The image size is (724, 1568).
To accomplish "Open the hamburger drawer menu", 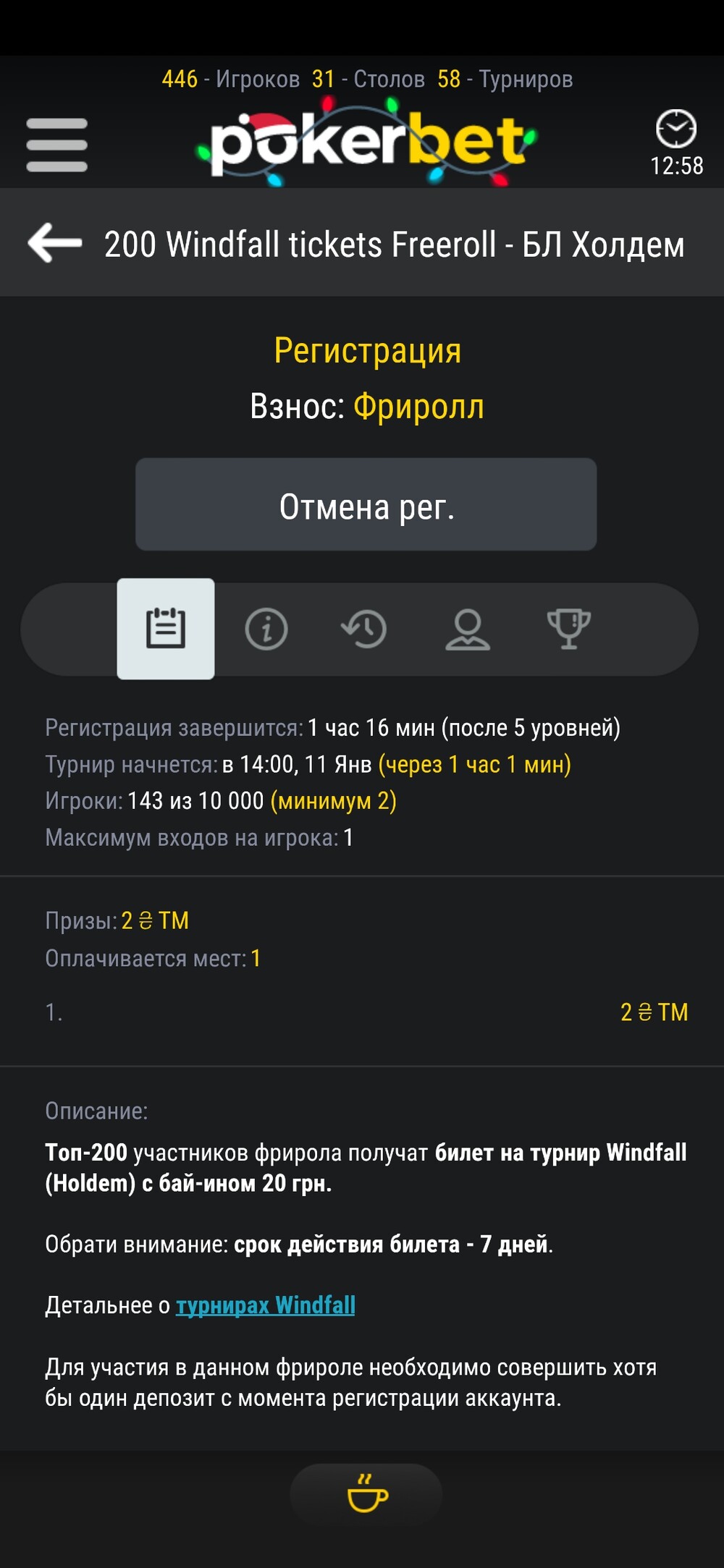I will click(56, 145).
